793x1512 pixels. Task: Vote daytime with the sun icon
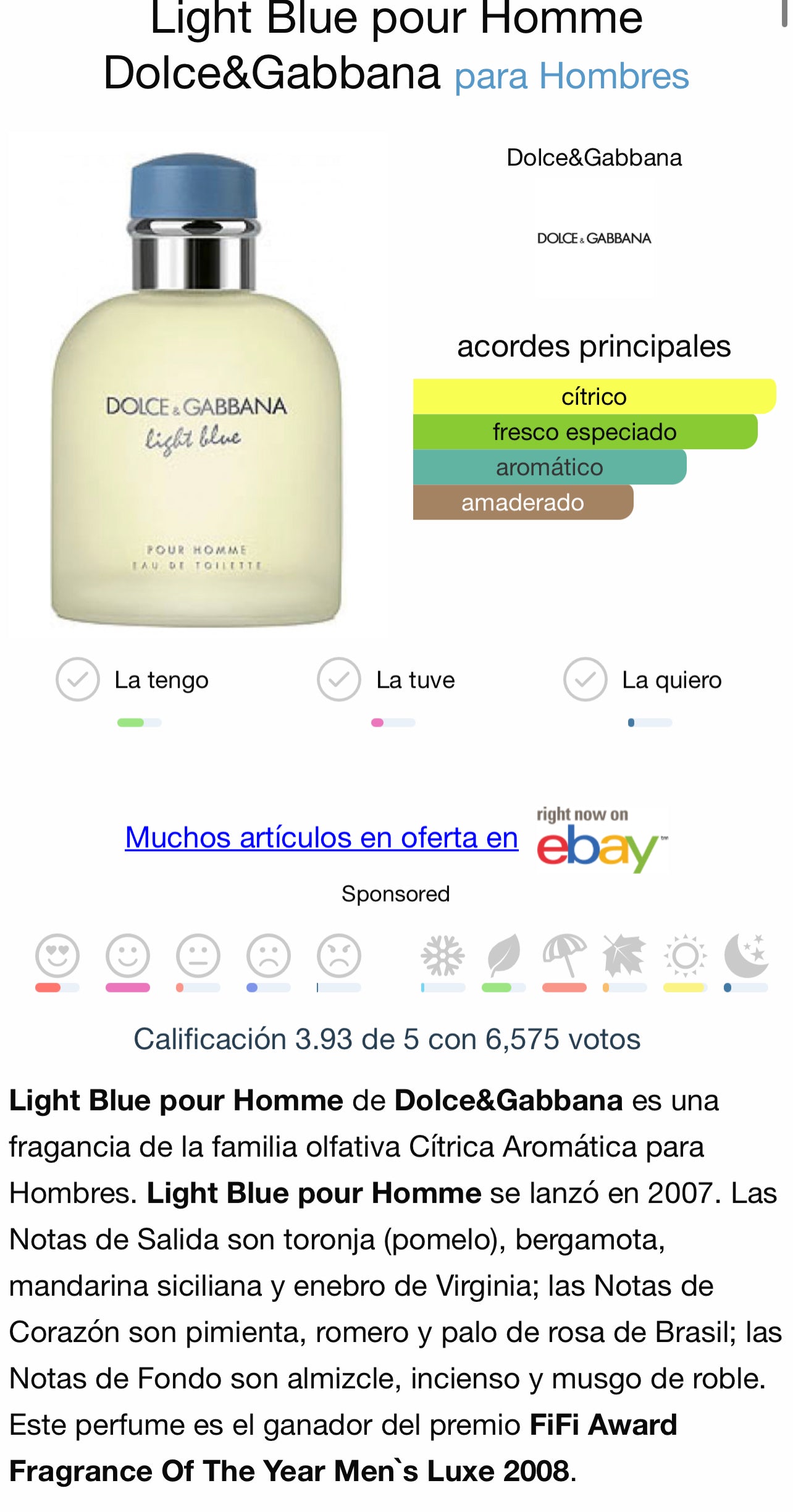[x=685, y=955]
